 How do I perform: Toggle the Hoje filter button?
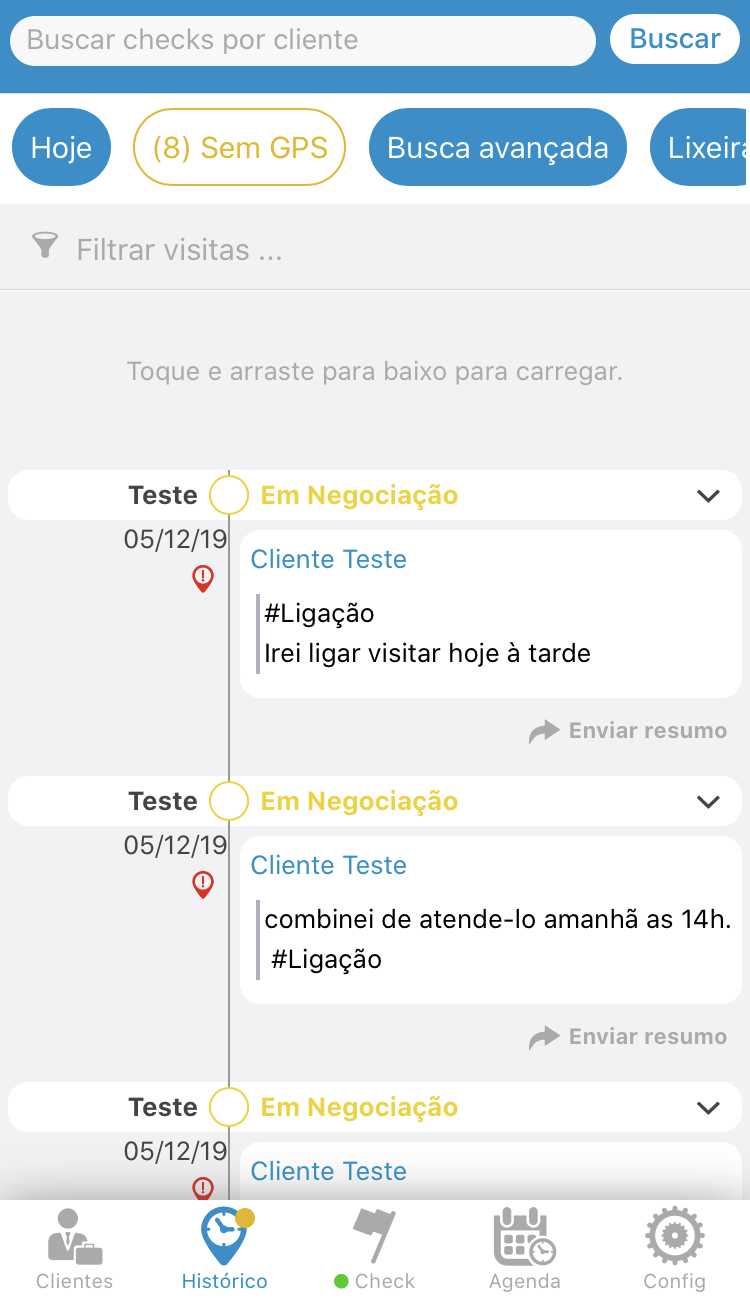click(61, 146)
